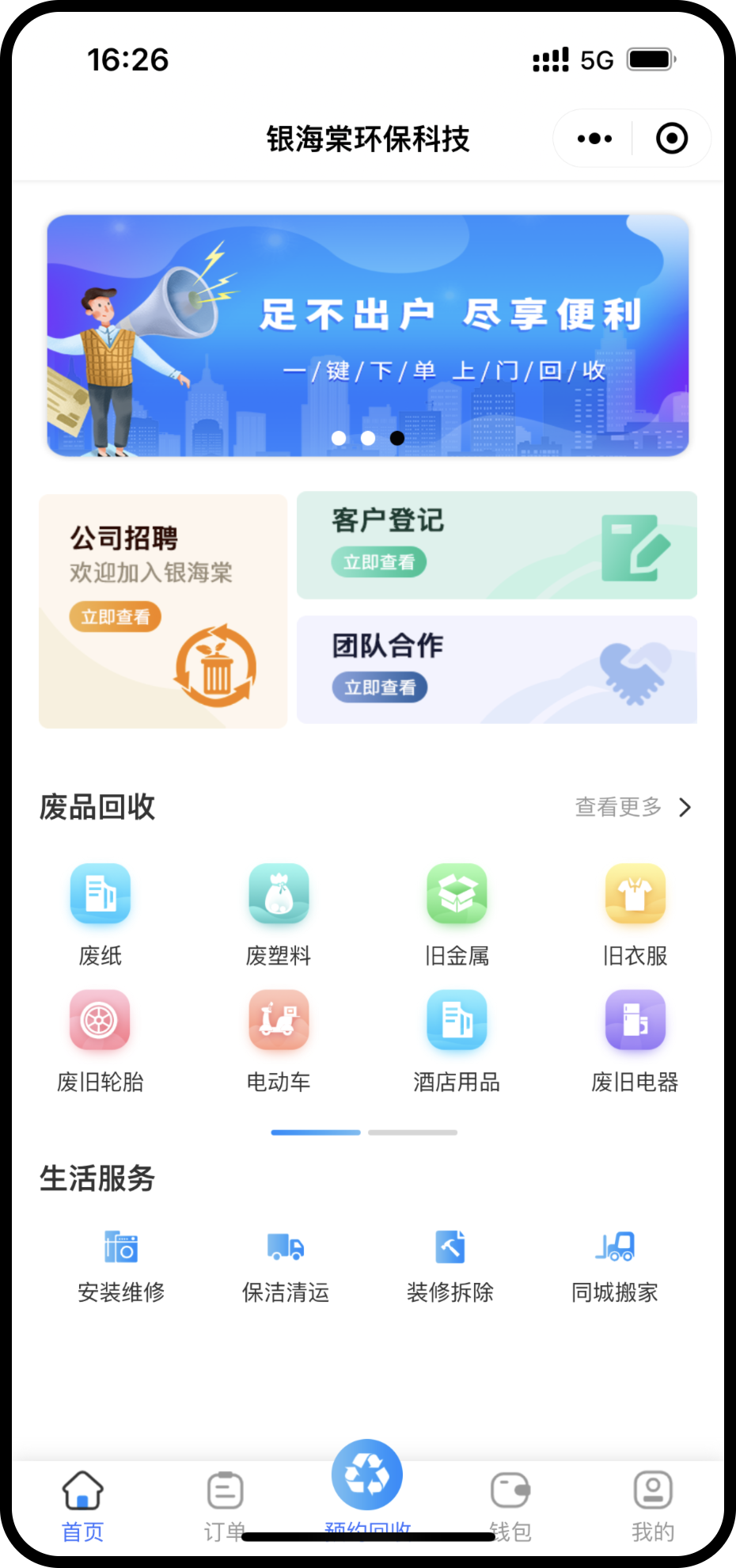Open the mini program overflow menu

point(594,139)
